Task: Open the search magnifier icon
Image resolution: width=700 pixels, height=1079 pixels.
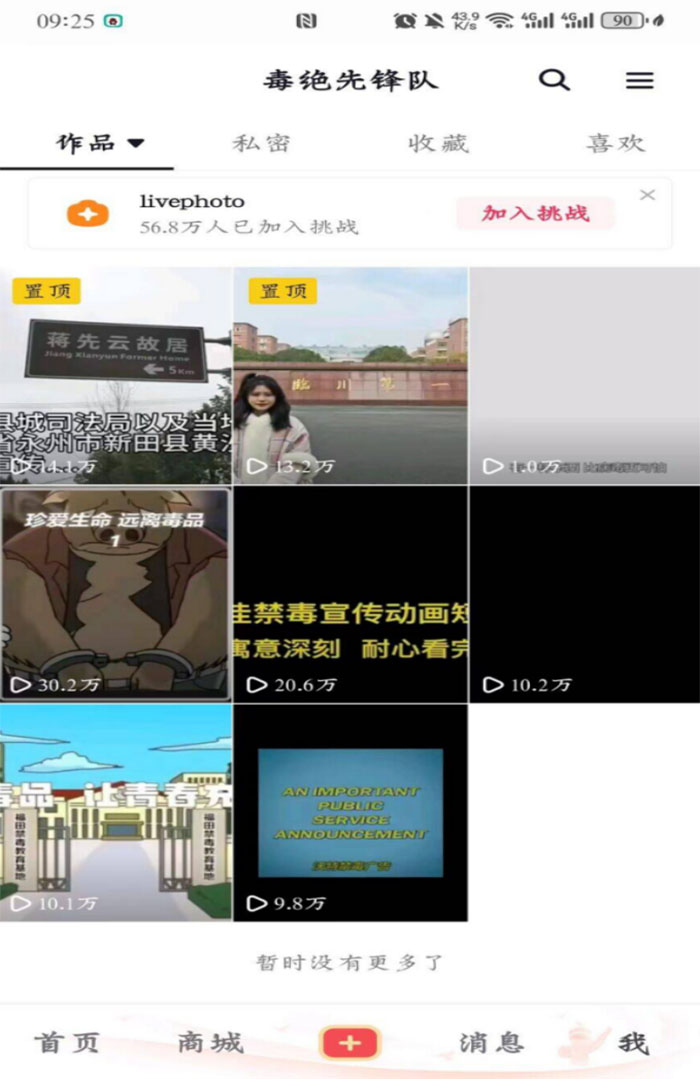Action: click(554, 81)
